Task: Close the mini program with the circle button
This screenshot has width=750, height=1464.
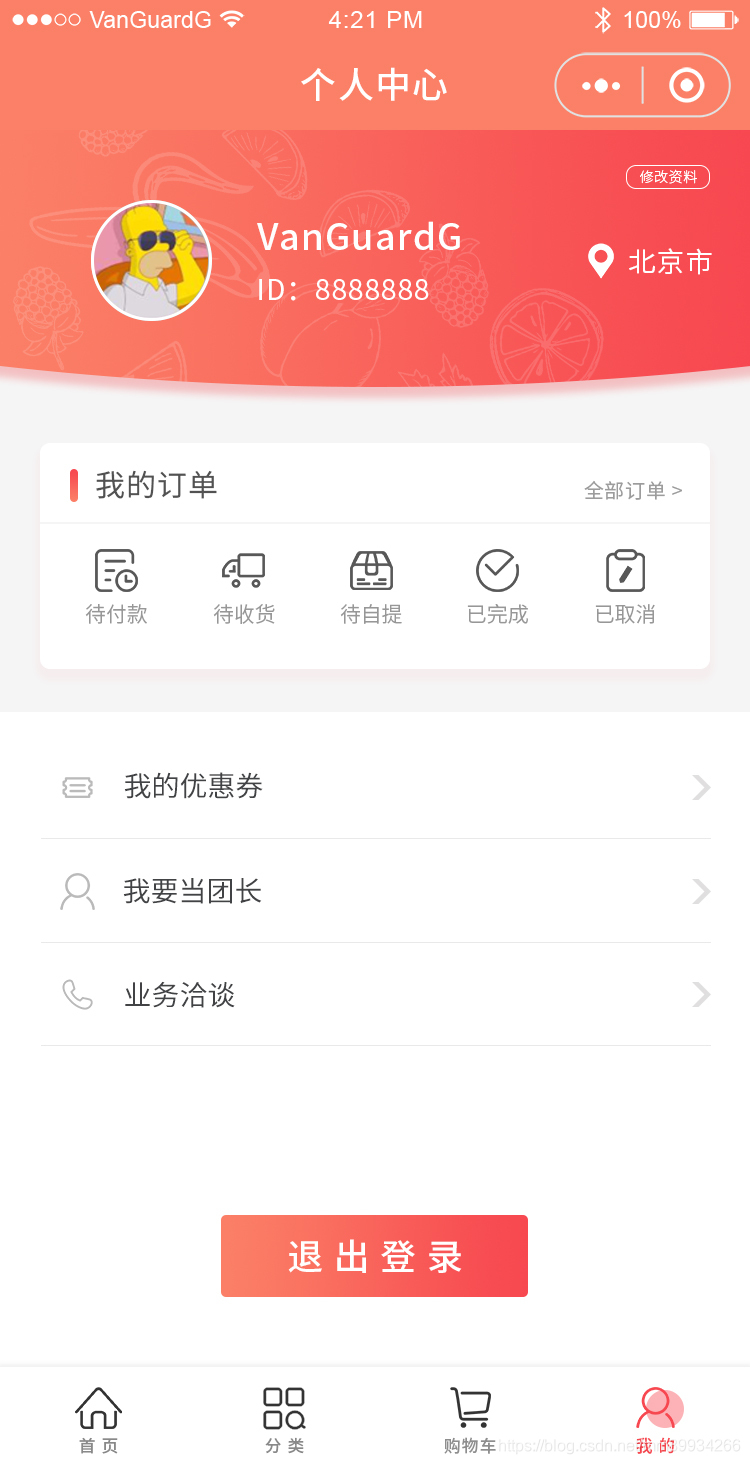Action: tap(686, 86)
